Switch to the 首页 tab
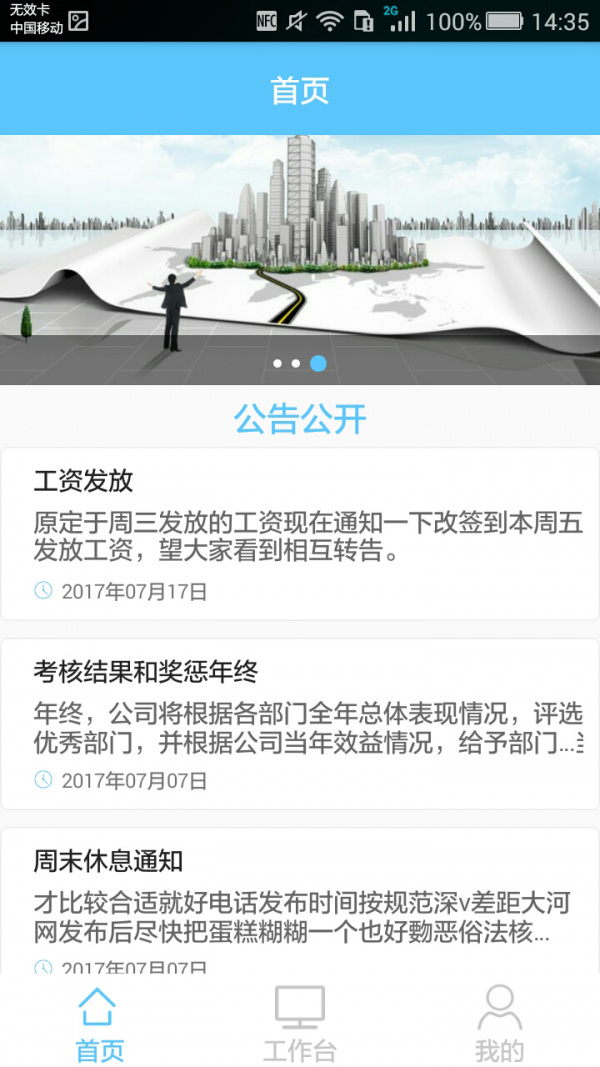 [99, 1022]
